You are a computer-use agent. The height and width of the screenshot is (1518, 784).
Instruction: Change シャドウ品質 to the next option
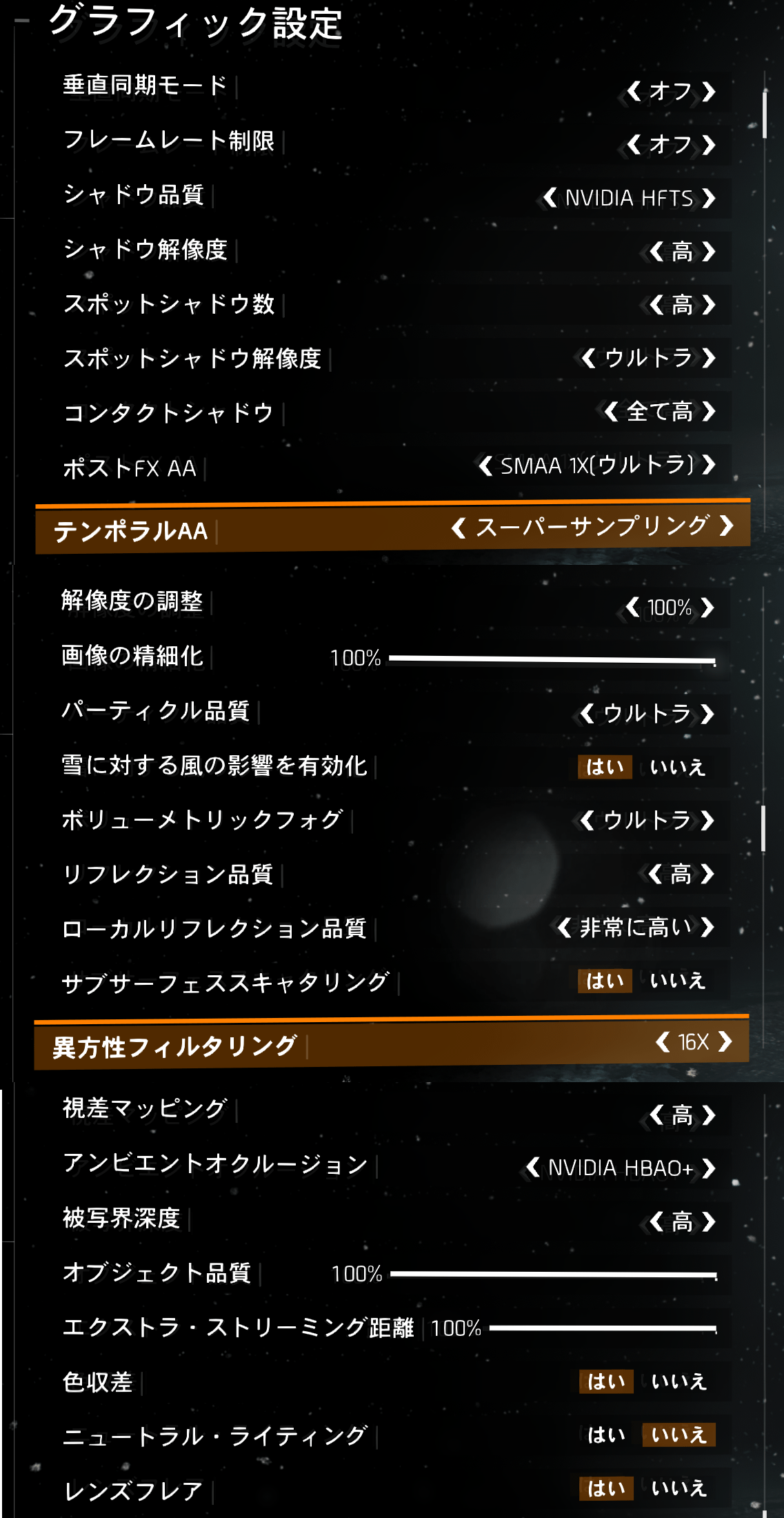pos(708,199)
